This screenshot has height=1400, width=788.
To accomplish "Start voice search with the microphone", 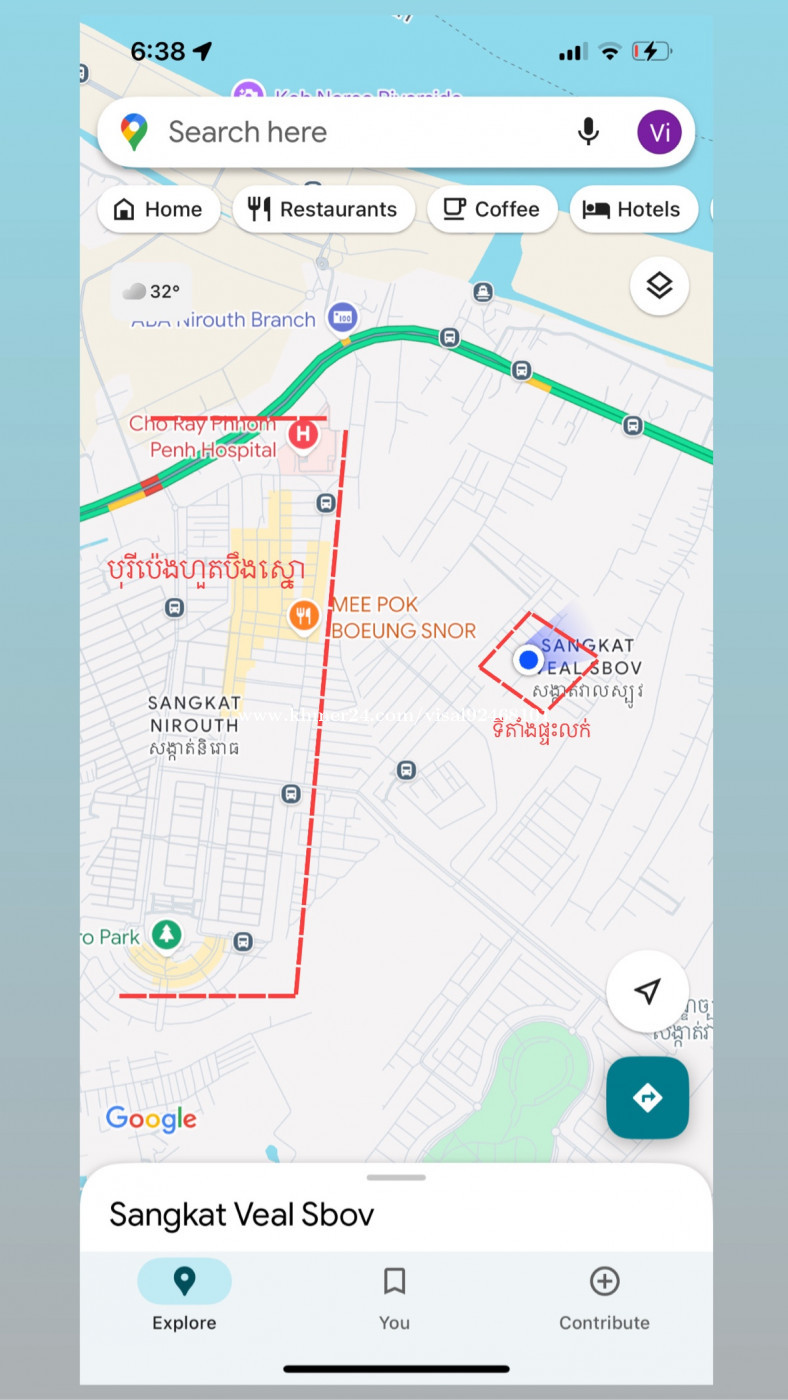I will click(x=589, y=132).
